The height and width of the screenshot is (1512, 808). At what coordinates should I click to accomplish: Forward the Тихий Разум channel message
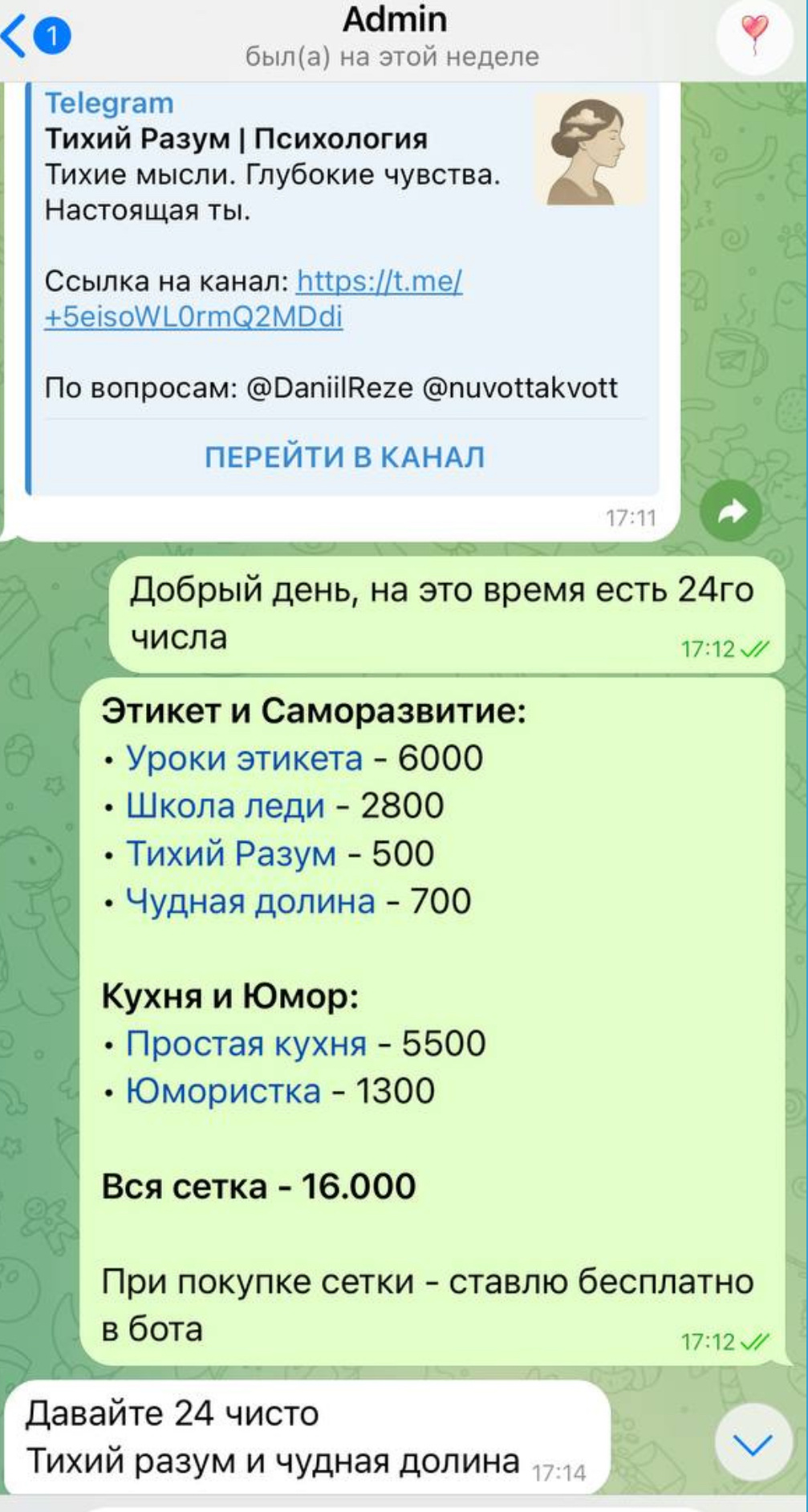(729, 512)
